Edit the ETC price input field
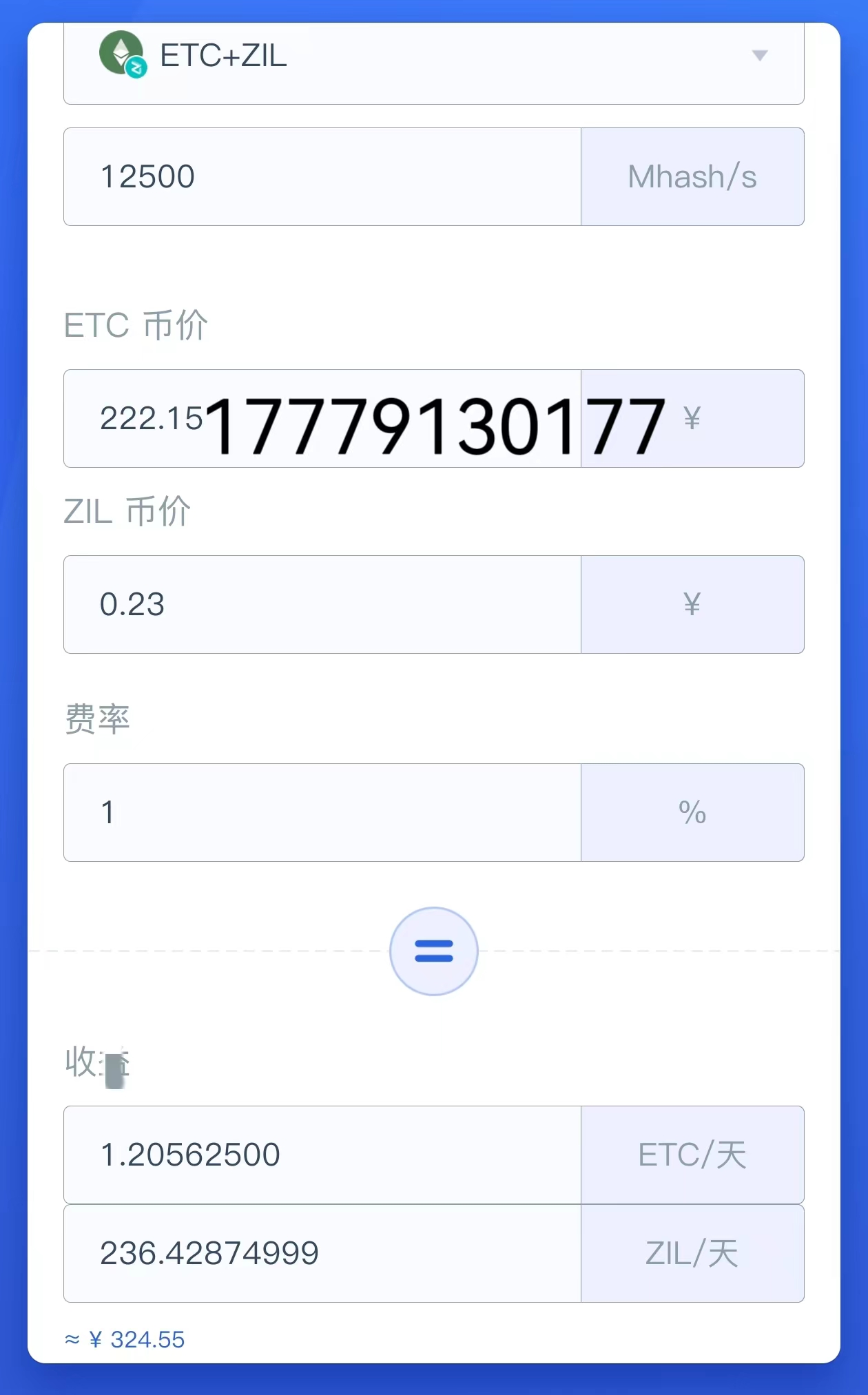This screenshot has height=1395, width=868. pos(322,419)
